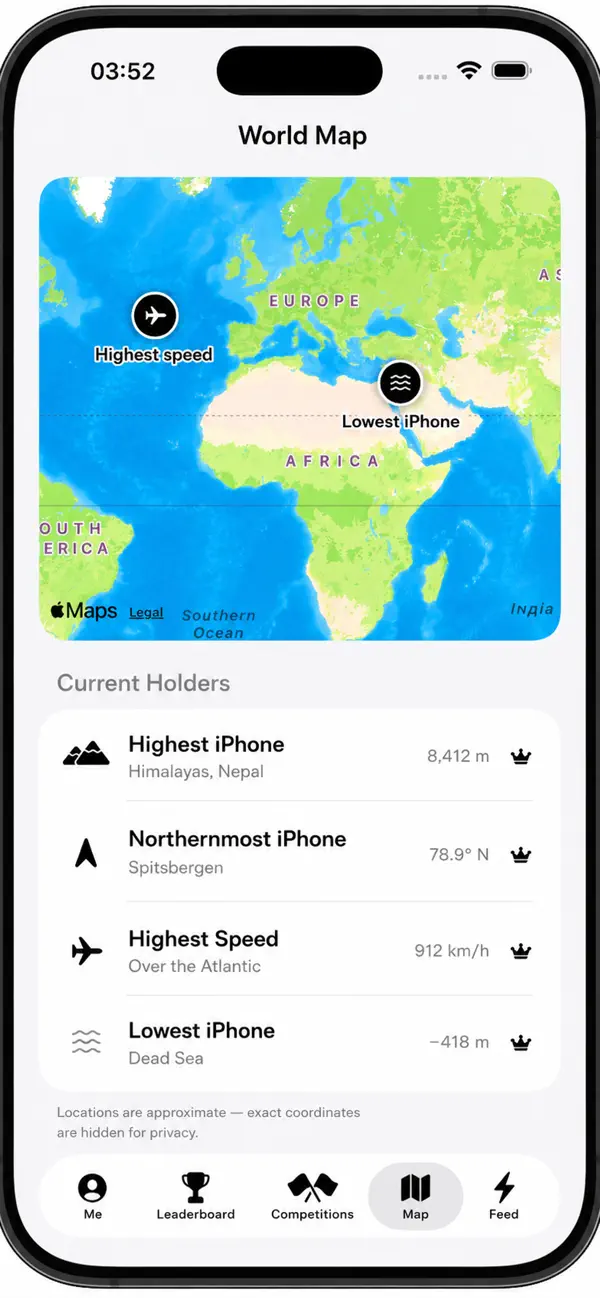Viewport: 600px width, 1298px height.
Task: Tap the Lowest iPhone waves map pin
Action: coord(400,383)
